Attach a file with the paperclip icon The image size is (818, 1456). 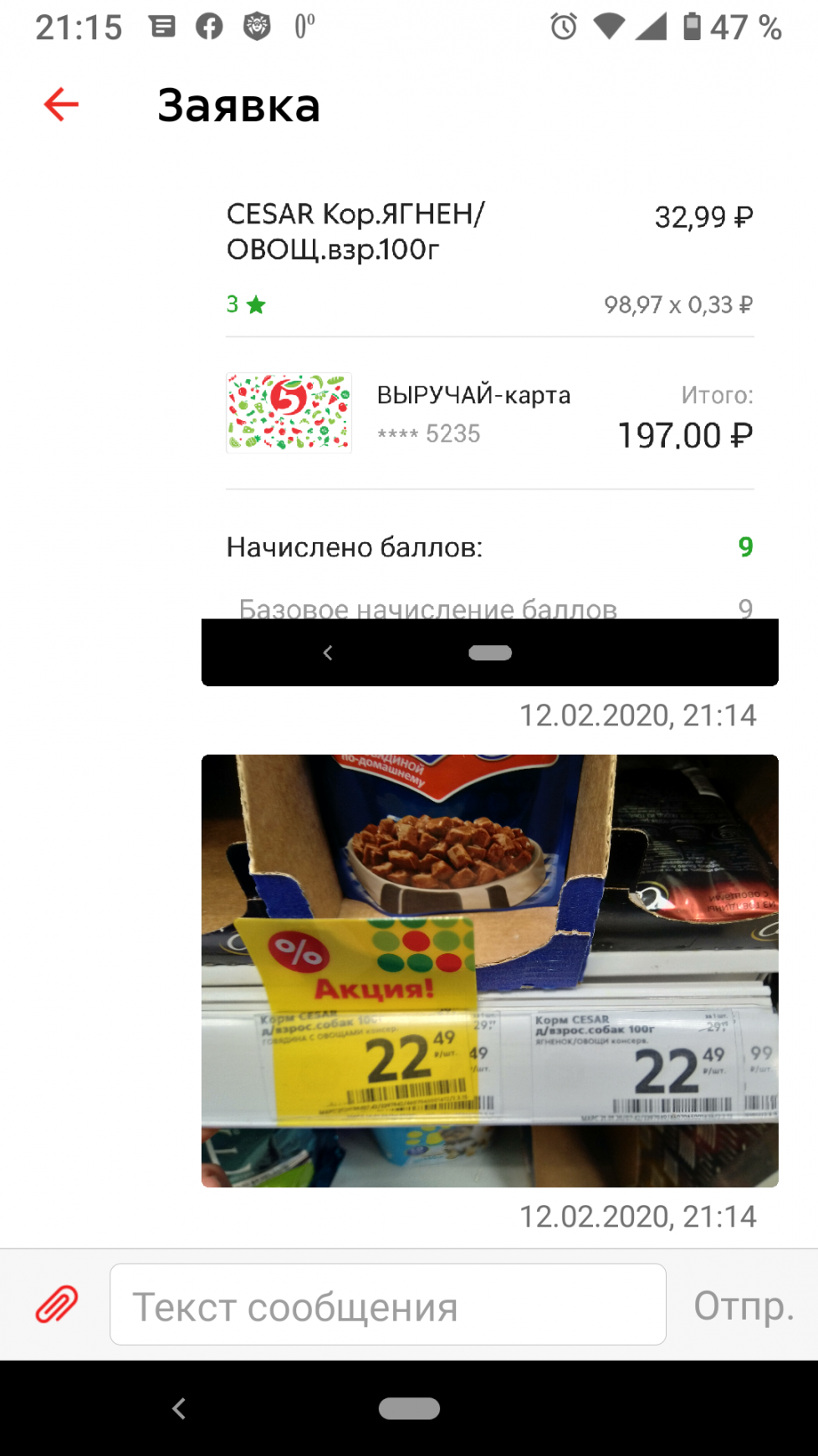(x=57, y=1305)
